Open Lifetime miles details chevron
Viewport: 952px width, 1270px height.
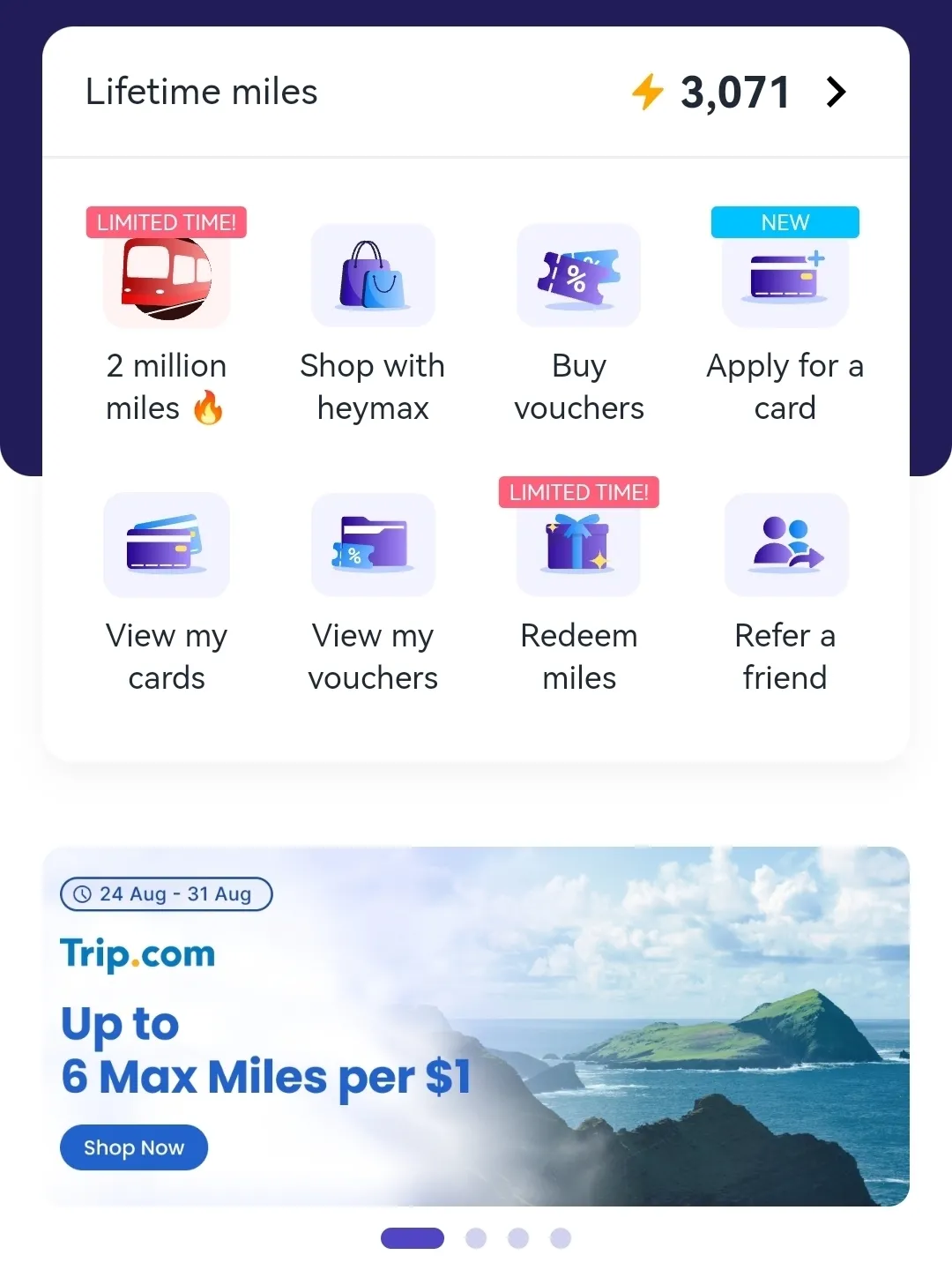coord(836,92)
